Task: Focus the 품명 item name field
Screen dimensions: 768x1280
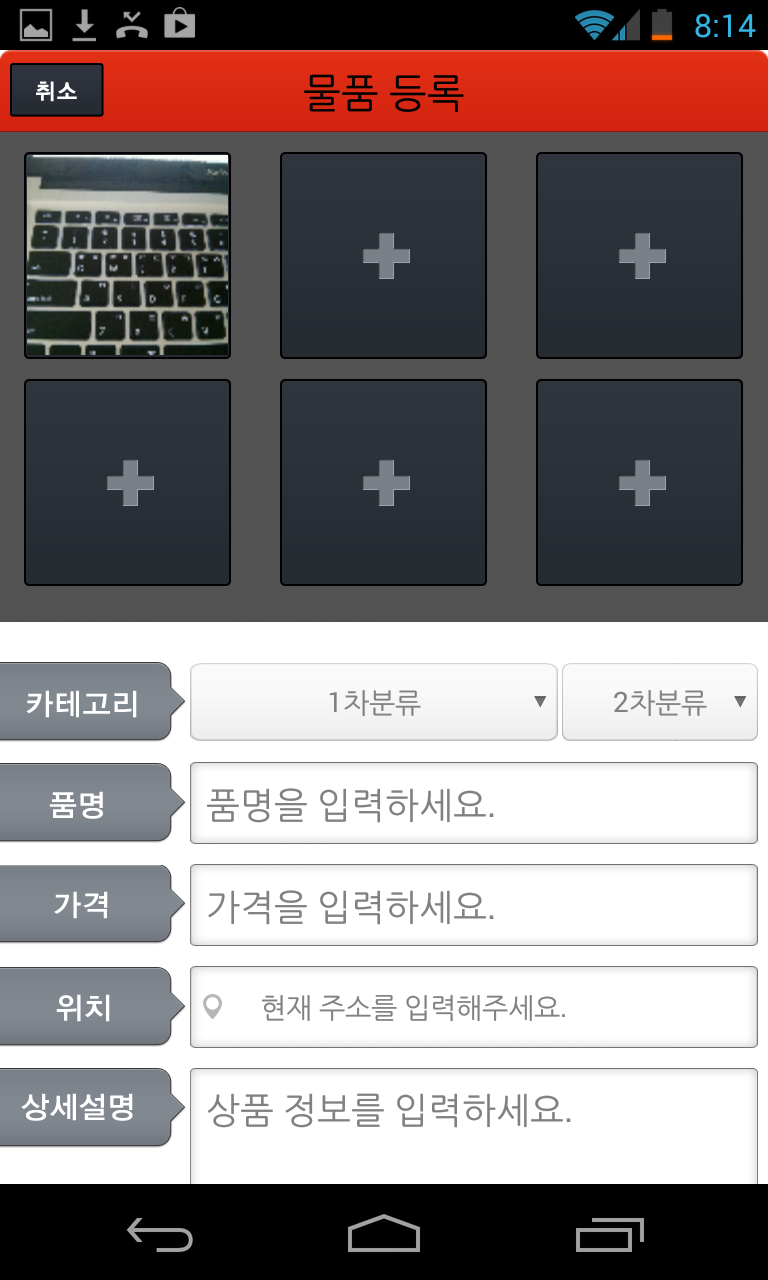Action: tap(473, 803)
